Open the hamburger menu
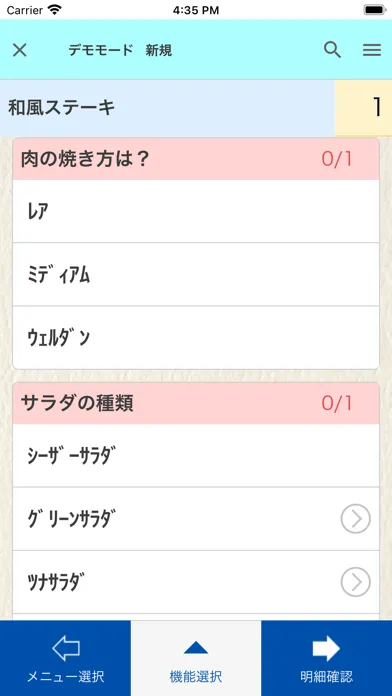Screen dimensions: 392x696 point(372,50)
